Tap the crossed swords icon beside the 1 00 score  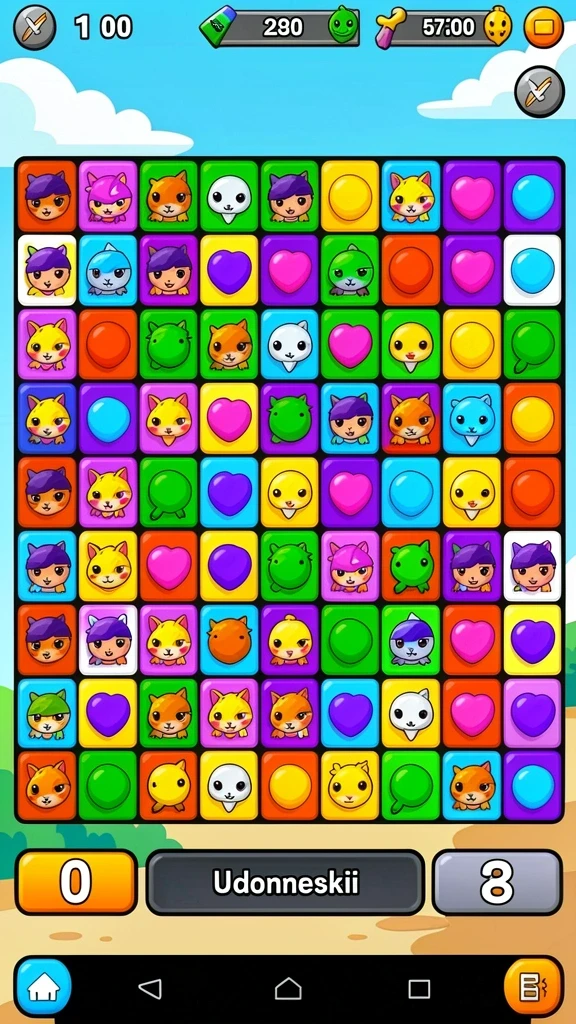35,27
